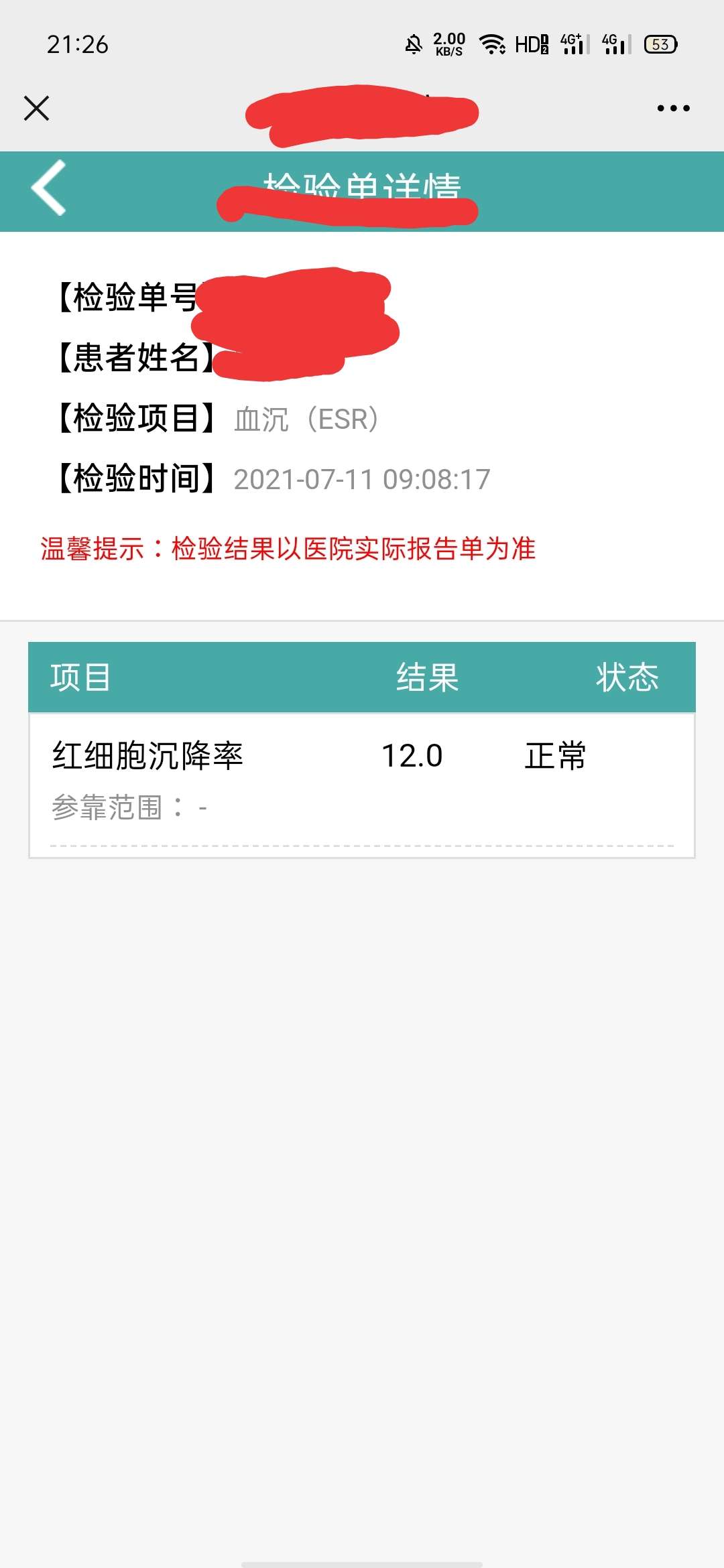This screenshot has width=724, height=1568.
Task: Tap the HD carrier icon in status bar
Action: click(x=530, y=44)
